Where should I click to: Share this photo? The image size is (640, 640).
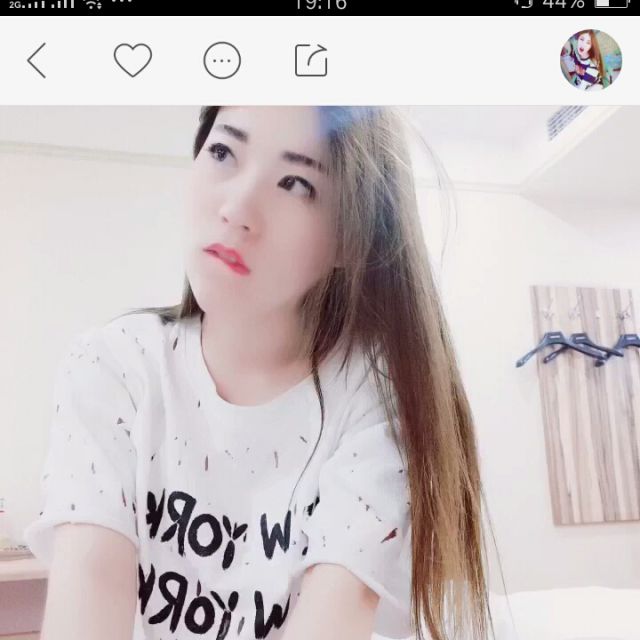click(311, 61)
